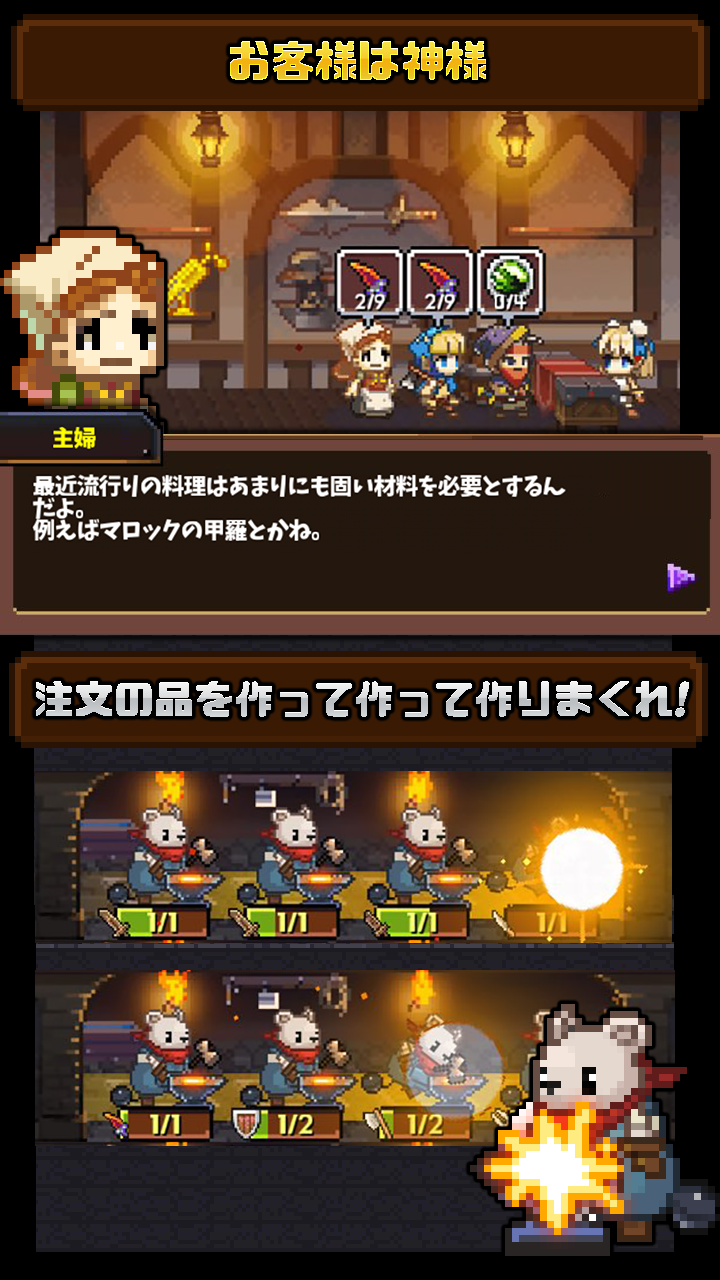Select the maid character at the counter
The width and height of the screenshot is (720, 1280).
pos(370,370)
